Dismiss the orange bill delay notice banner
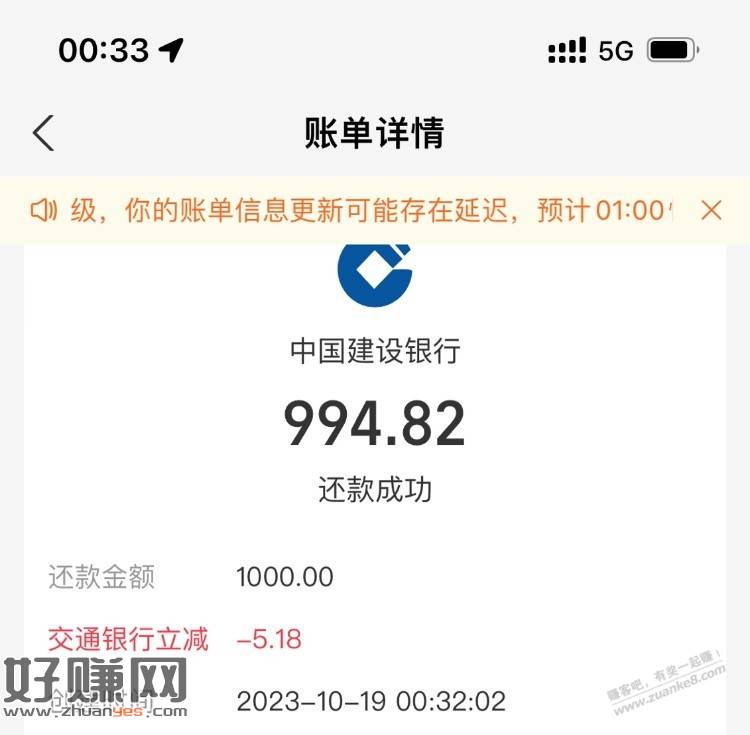Screen dimensions: 750x735 [711, 210]
